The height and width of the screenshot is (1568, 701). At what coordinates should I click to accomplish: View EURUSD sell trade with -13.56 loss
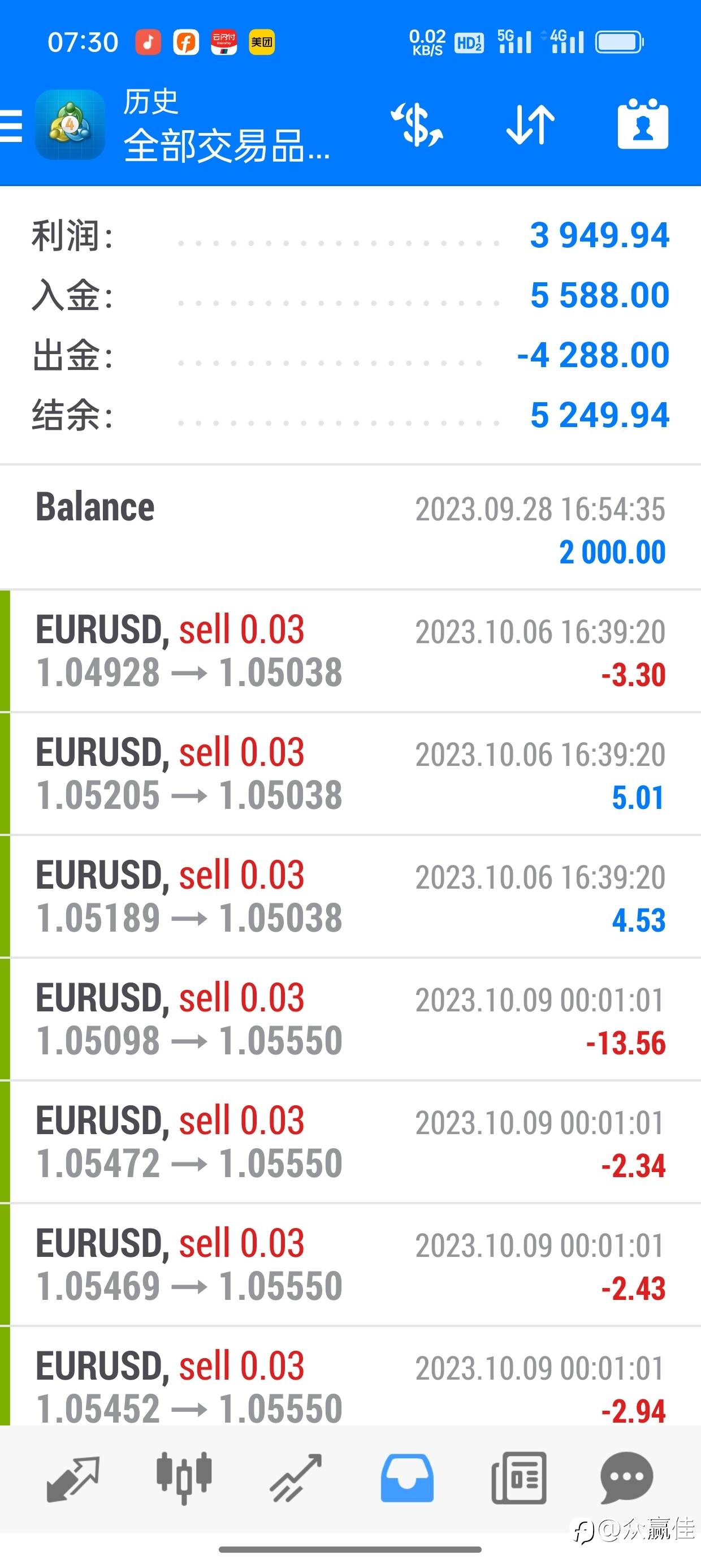pos(350,1019)
